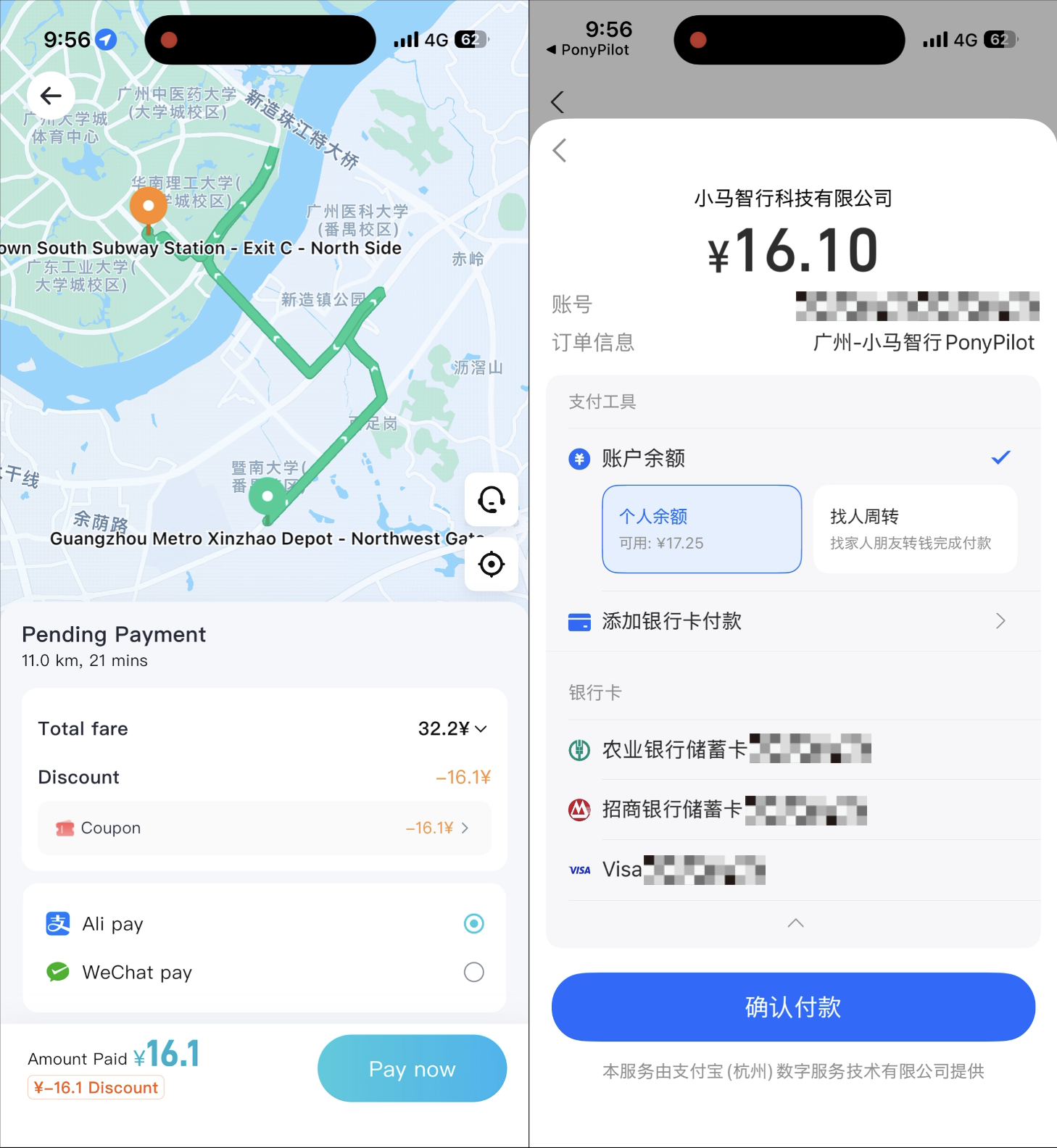
Task: Pick the 找人周转 option
Action: (915, 529)
